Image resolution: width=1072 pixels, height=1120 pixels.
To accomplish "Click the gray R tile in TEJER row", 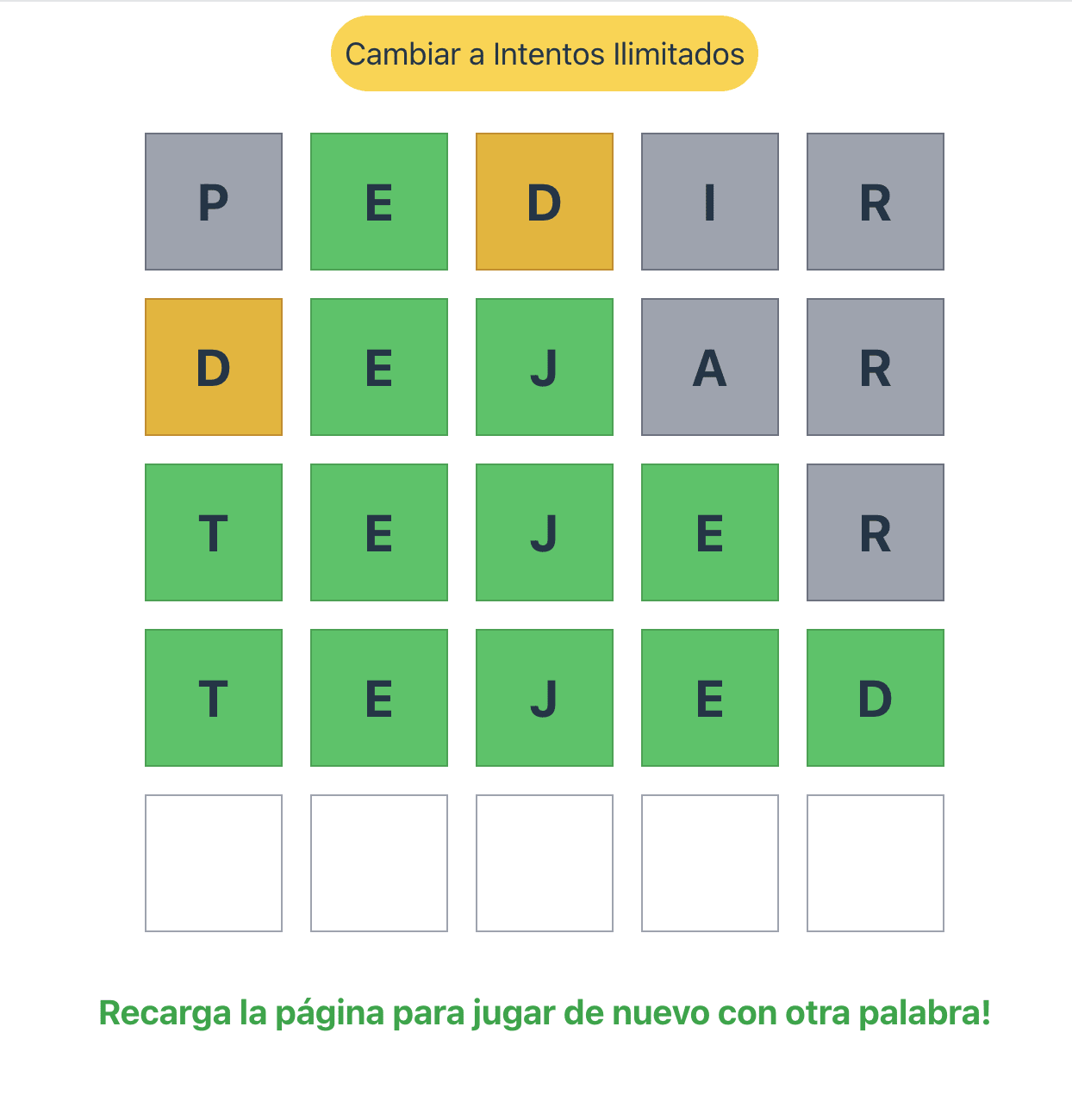I will [875, 532].
